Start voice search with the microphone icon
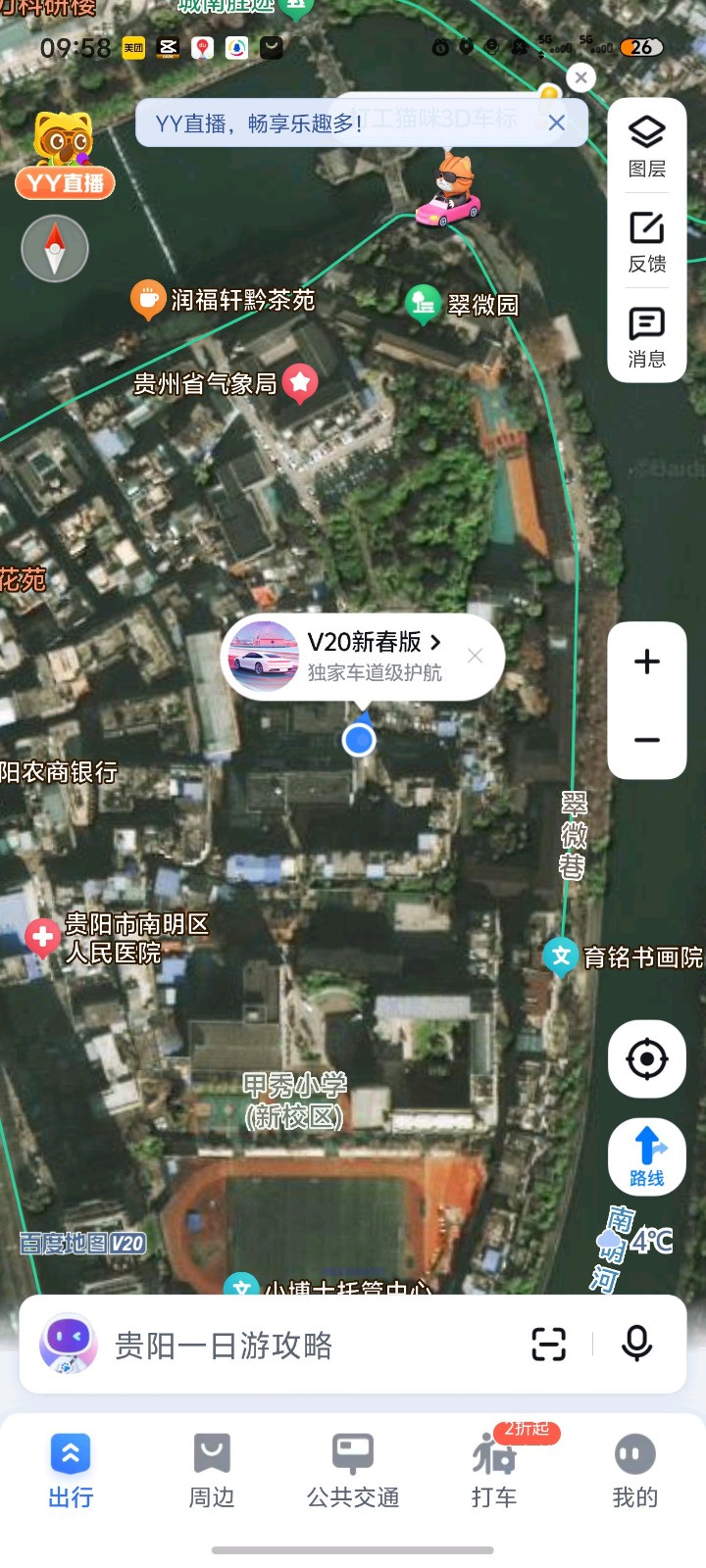The image size is (706, 1568). pyautogui.click(x=637, y=1345)
